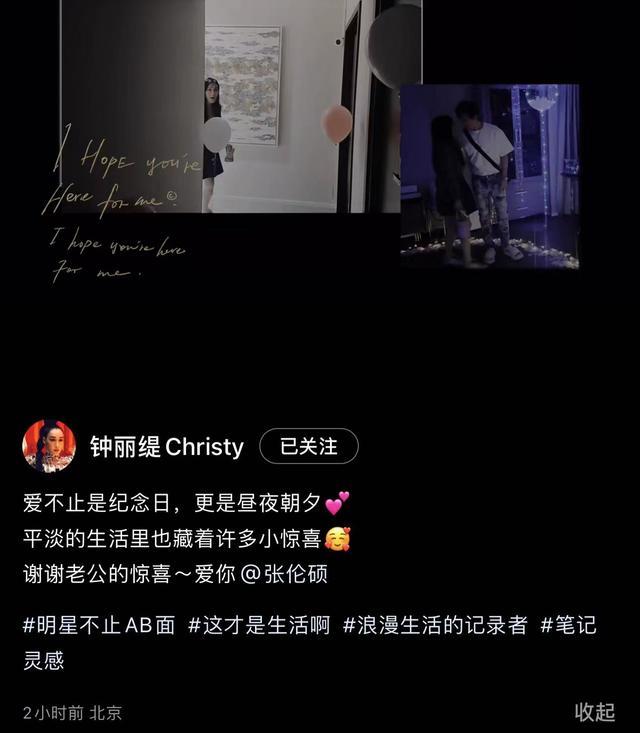Open the username 钟丽缇 Christy

[x=166, y=447]
